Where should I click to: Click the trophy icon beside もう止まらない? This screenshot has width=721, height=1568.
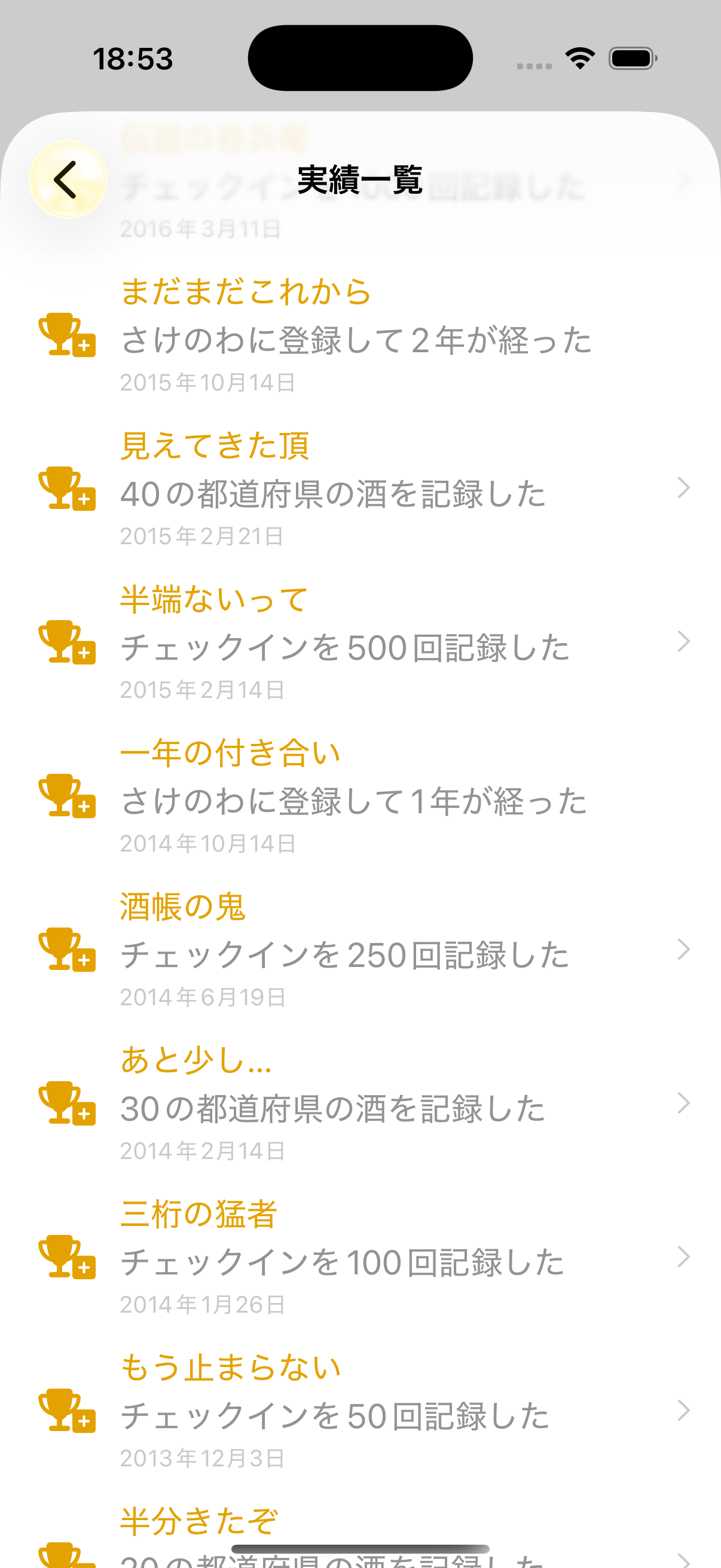pos(67,1412)
